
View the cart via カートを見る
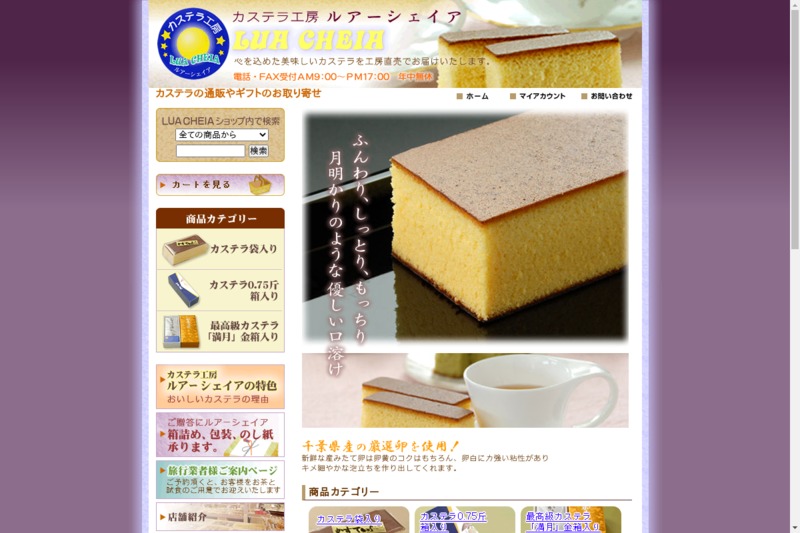tap(220, 185)
